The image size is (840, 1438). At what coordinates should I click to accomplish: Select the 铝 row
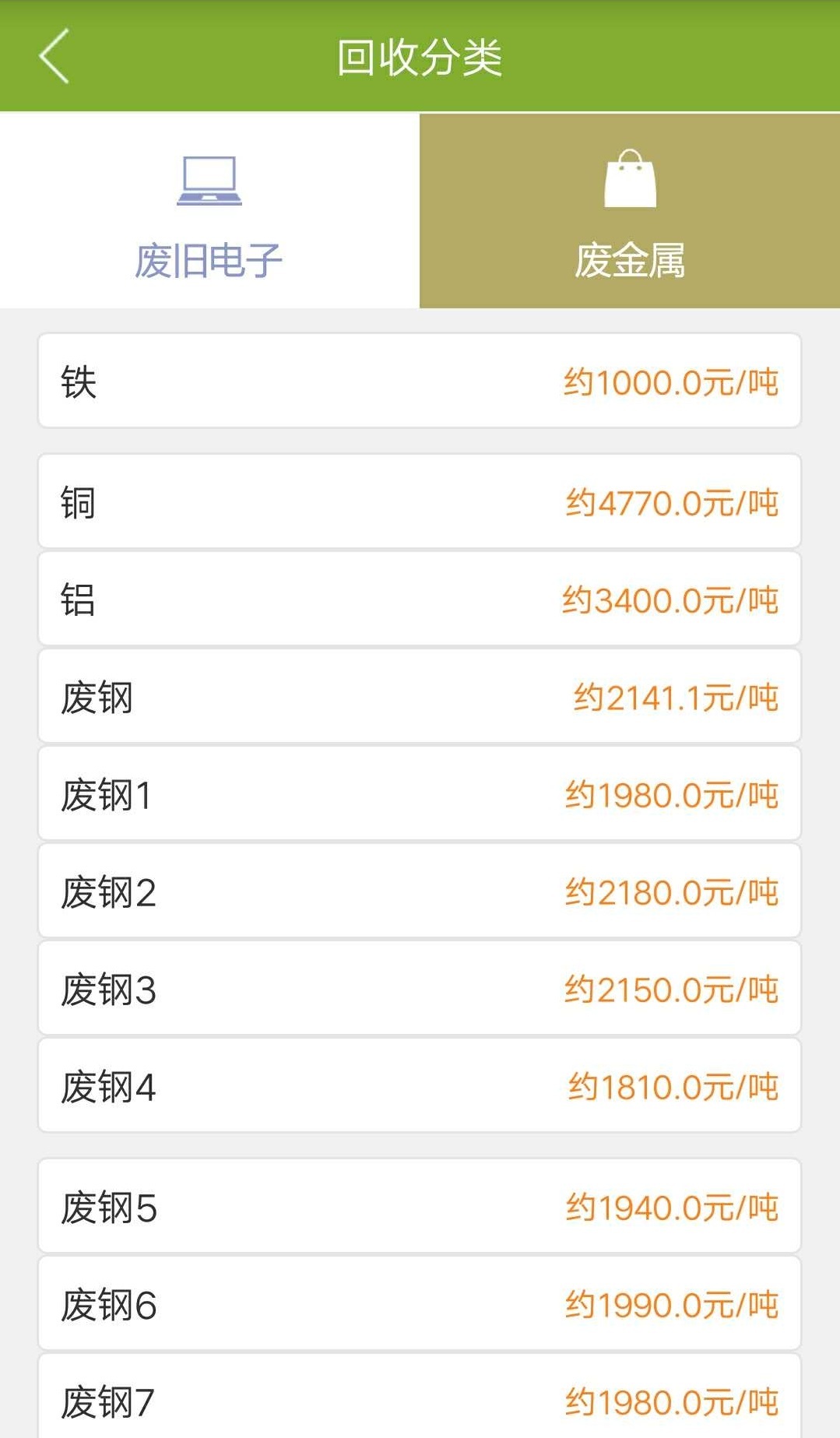coord(420,599)
